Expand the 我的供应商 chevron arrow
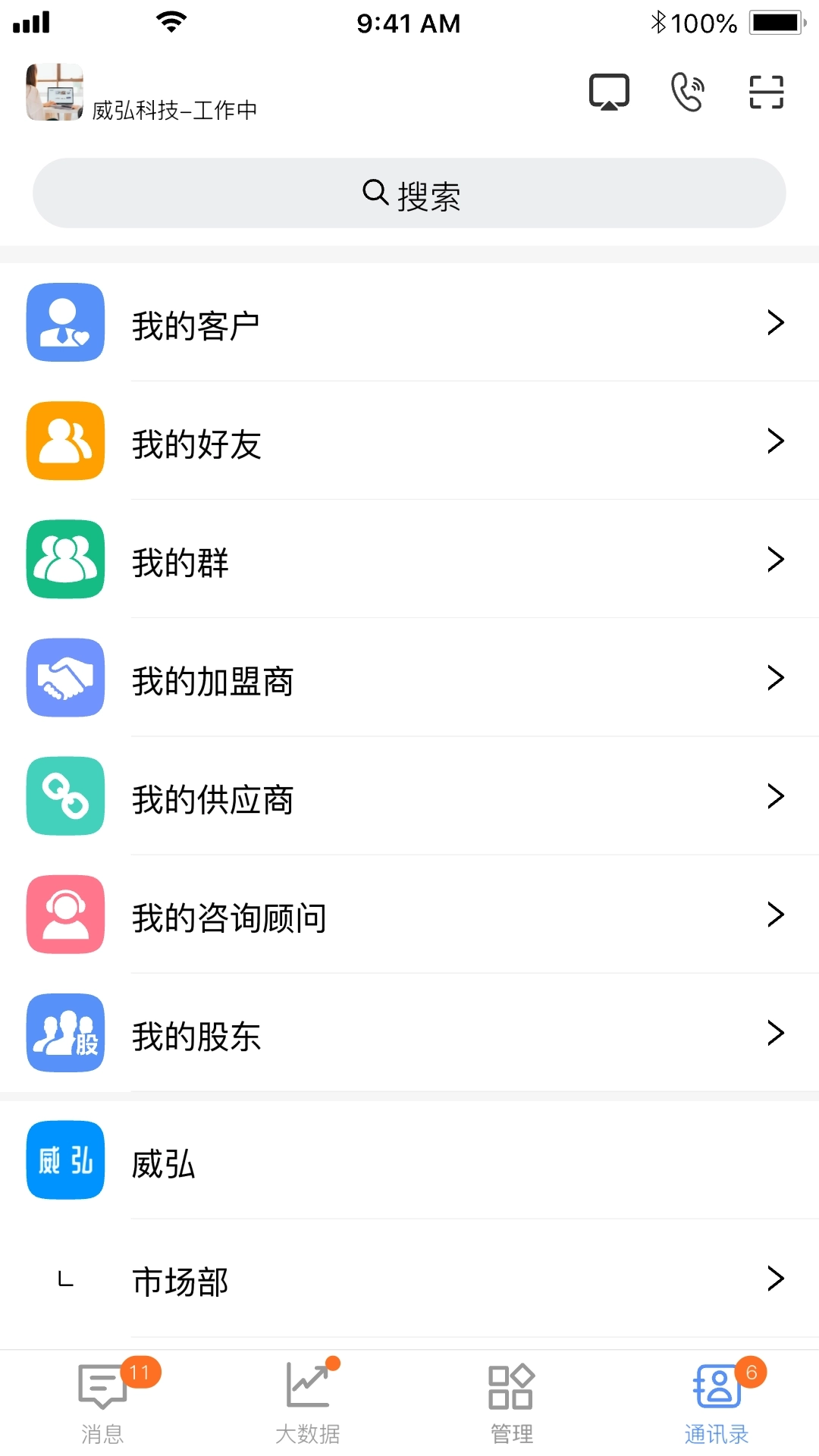The height and width of the screenshot is (1456, 819). click(x=777, y=796)
